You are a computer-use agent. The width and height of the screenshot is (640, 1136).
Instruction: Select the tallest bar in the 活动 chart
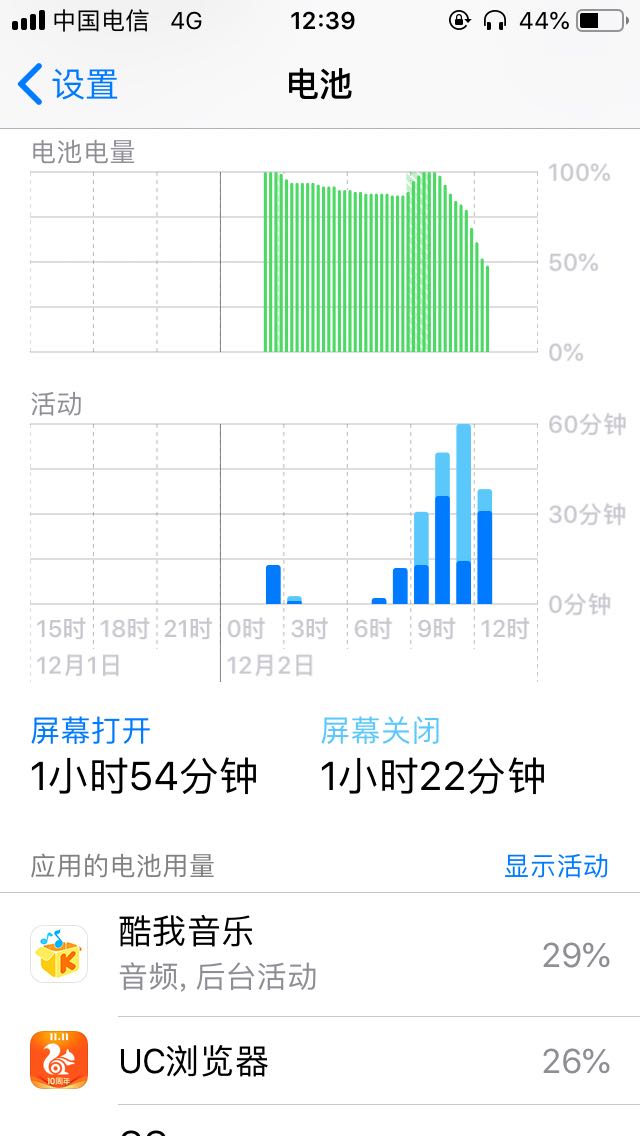click(x=463, y=514)
